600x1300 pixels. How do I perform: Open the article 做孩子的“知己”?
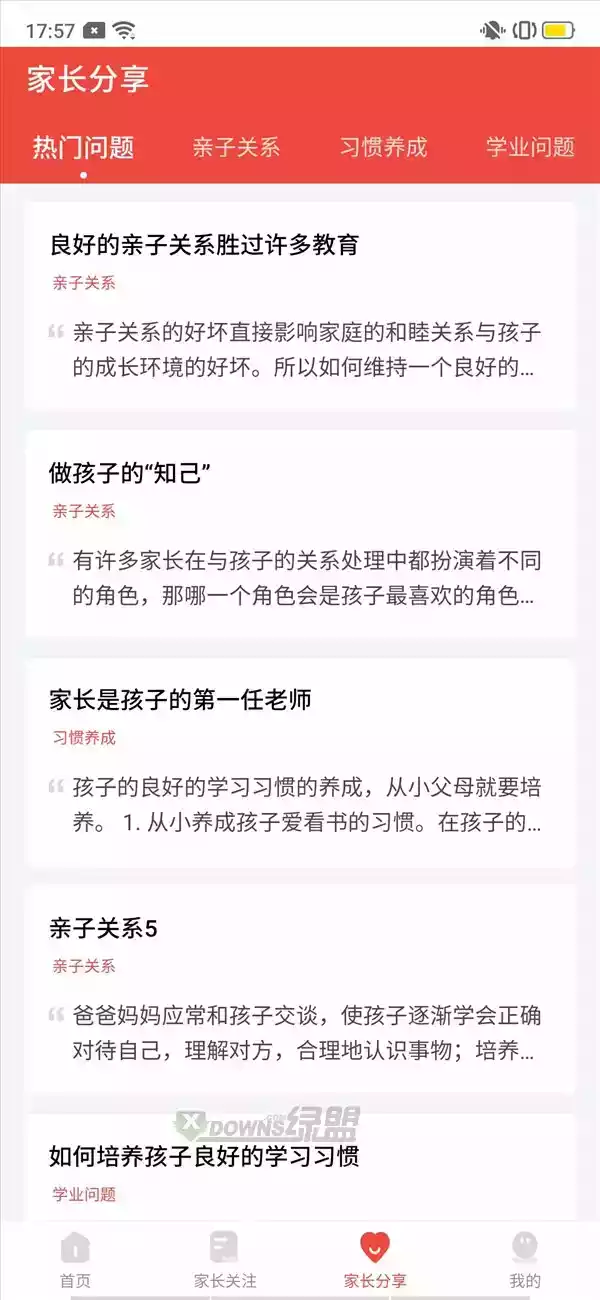pyautogui.click(x=300, y=534)
